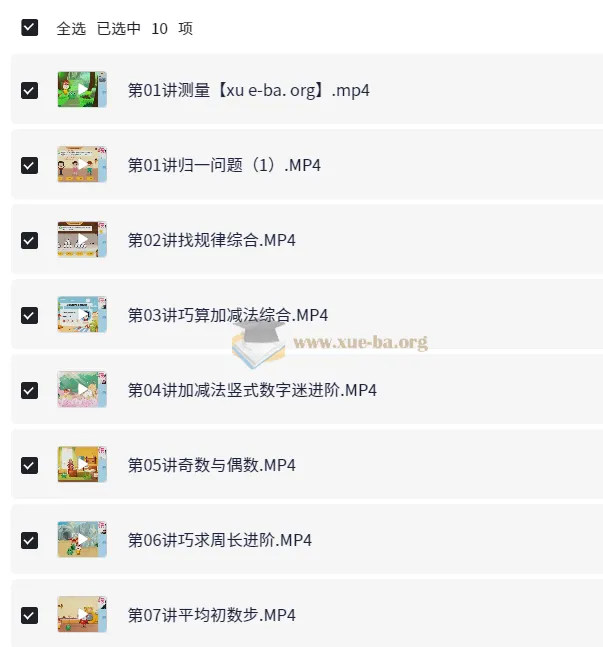
Task: Open 第03讲巧算加减法综合.MP4 file
Action: (x=228, y=316)
